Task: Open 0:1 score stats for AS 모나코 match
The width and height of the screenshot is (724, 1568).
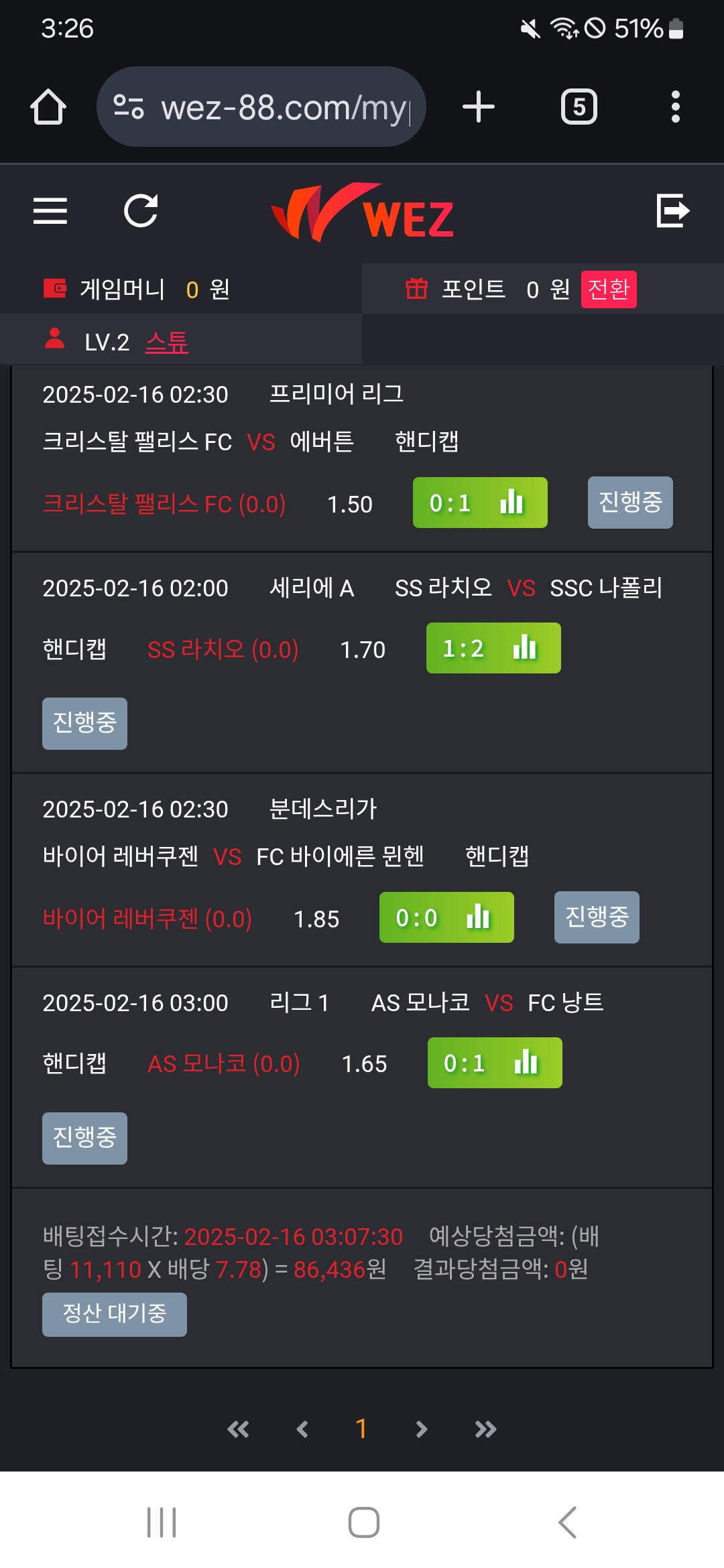Action: tap(494, 1063)
